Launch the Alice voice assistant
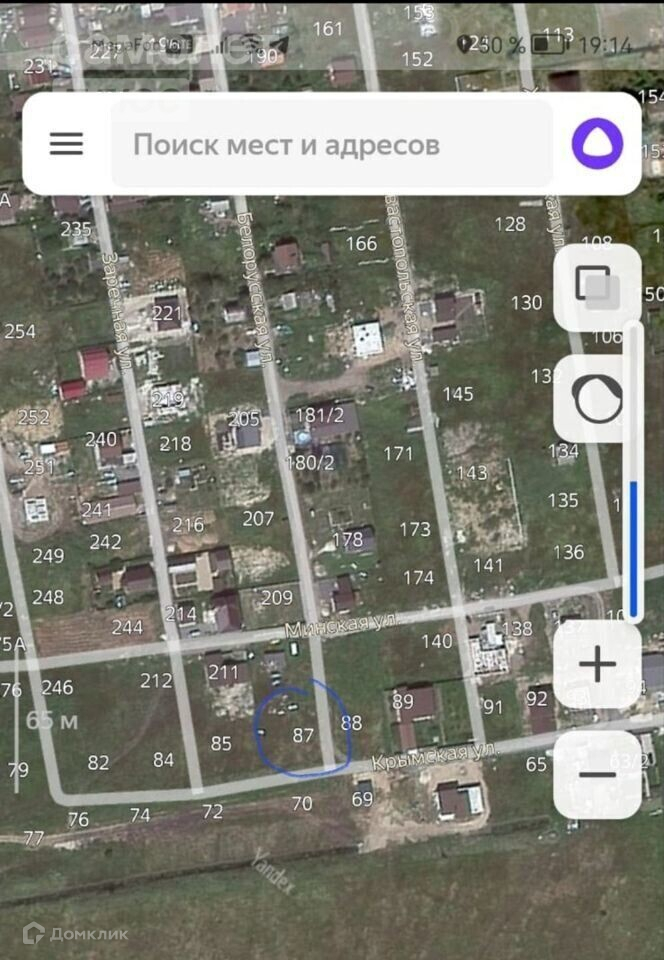The image size is (664, 960). [x=597, y=144]
